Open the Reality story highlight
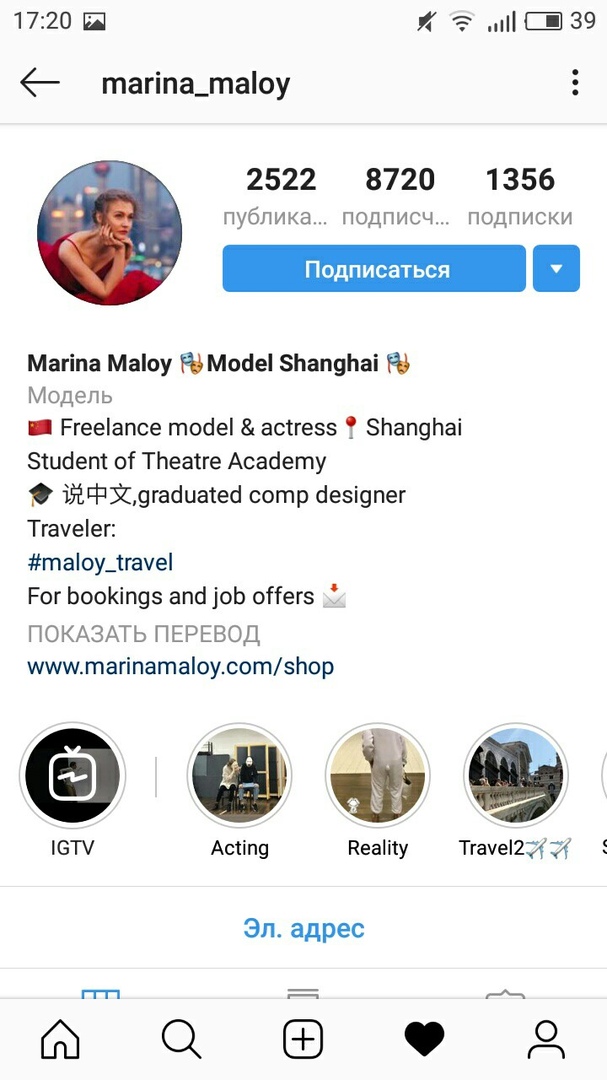Viewport: 607px width, 1080px height. click(378, 777)
